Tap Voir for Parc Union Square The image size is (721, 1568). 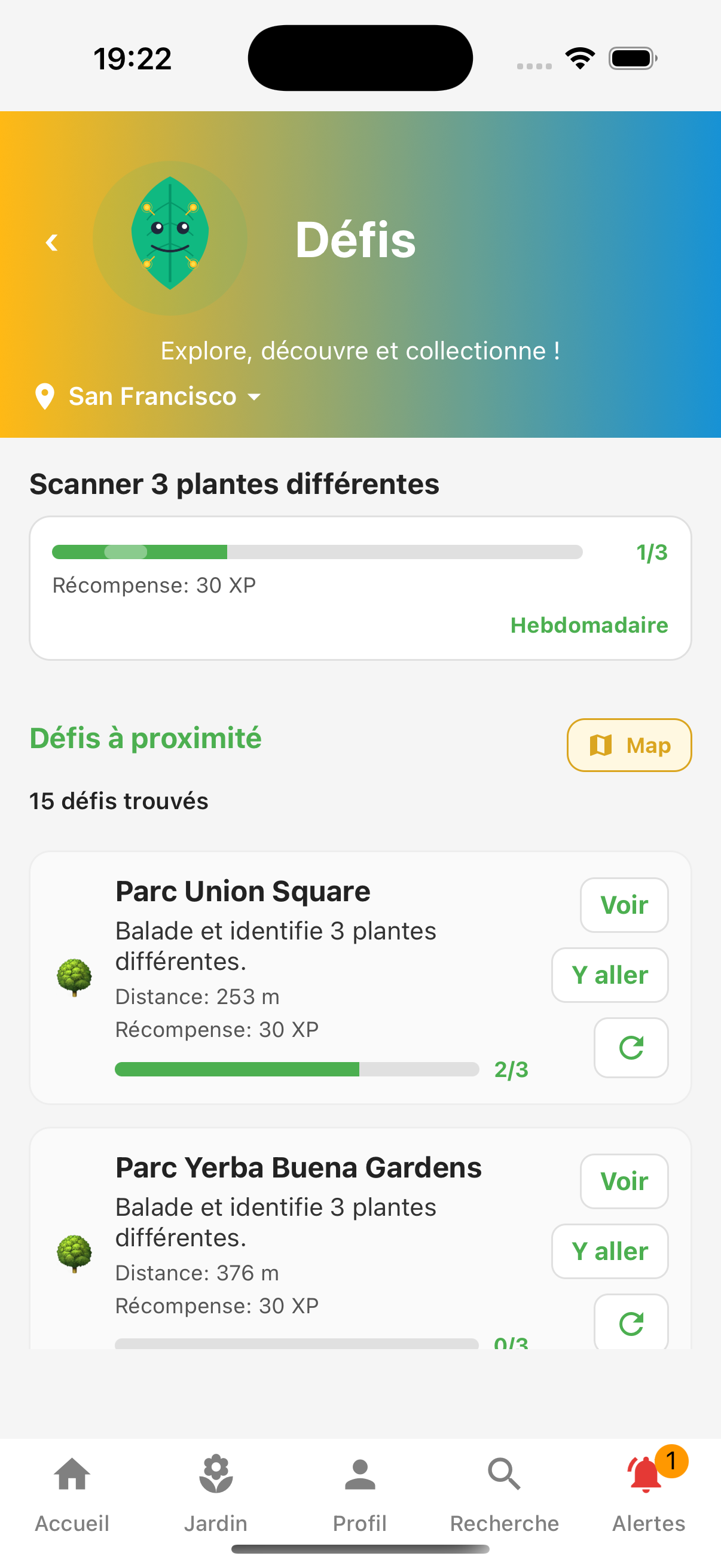(x=624, y=905)
